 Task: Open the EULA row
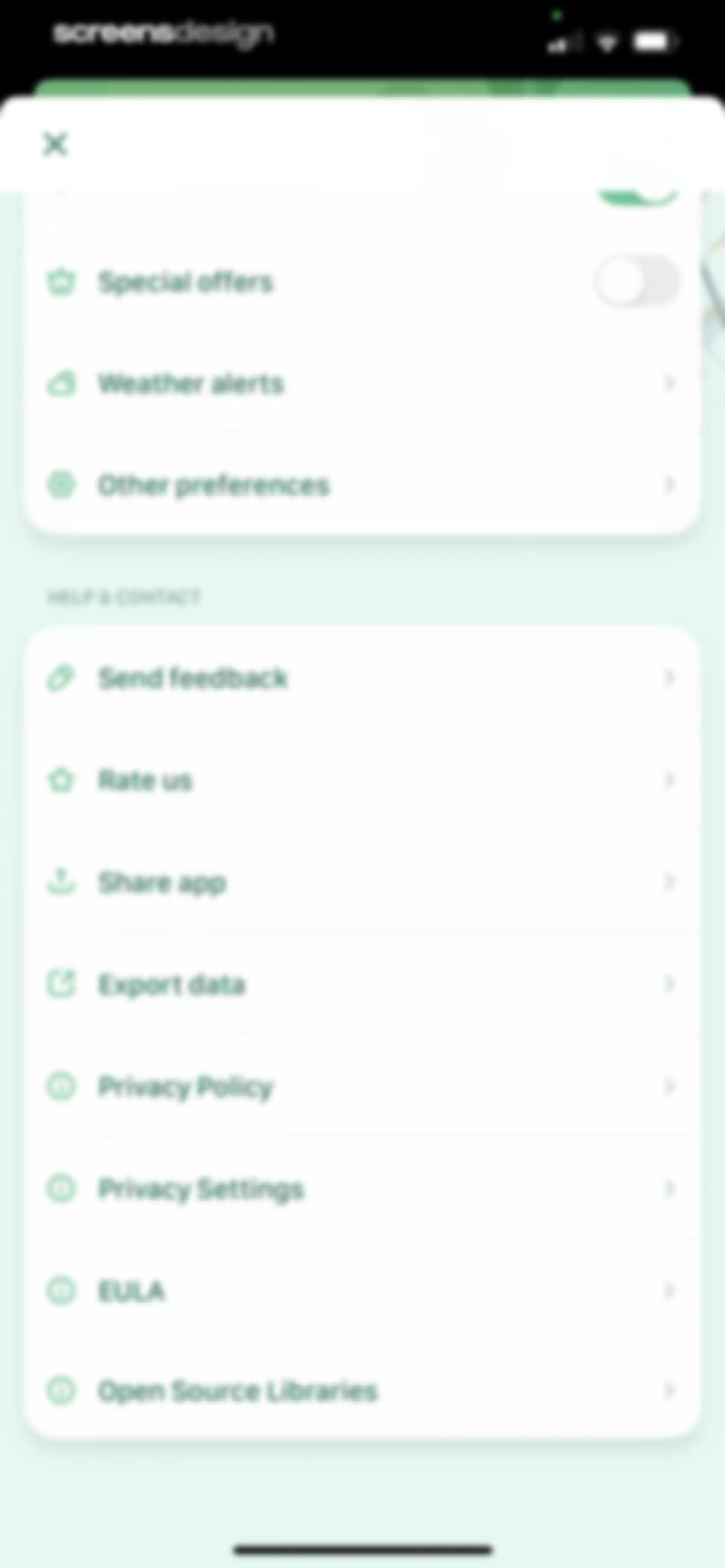tap(362, 1290)
